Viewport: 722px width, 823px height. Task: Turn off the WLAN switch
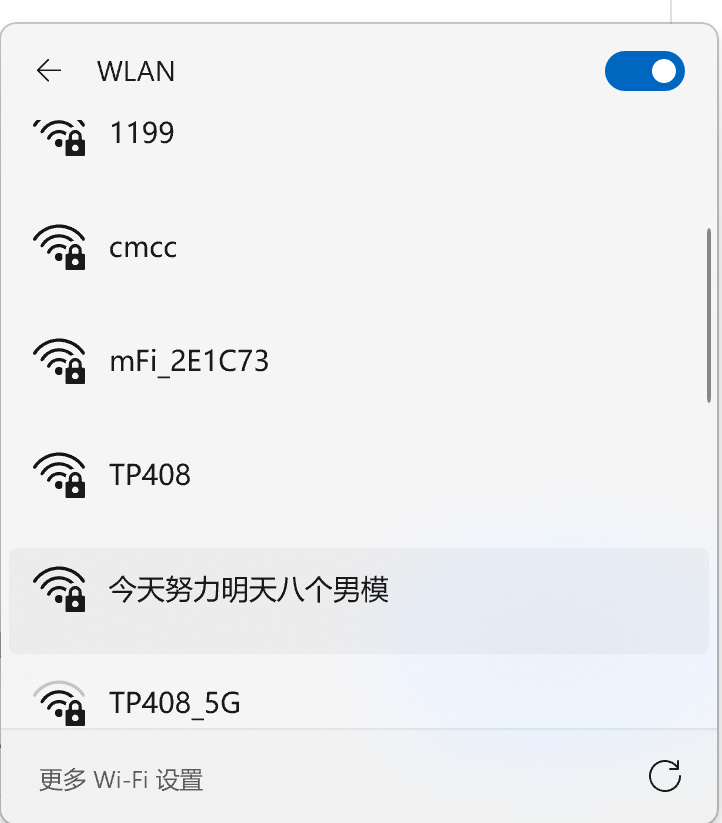tap(644, 71)
